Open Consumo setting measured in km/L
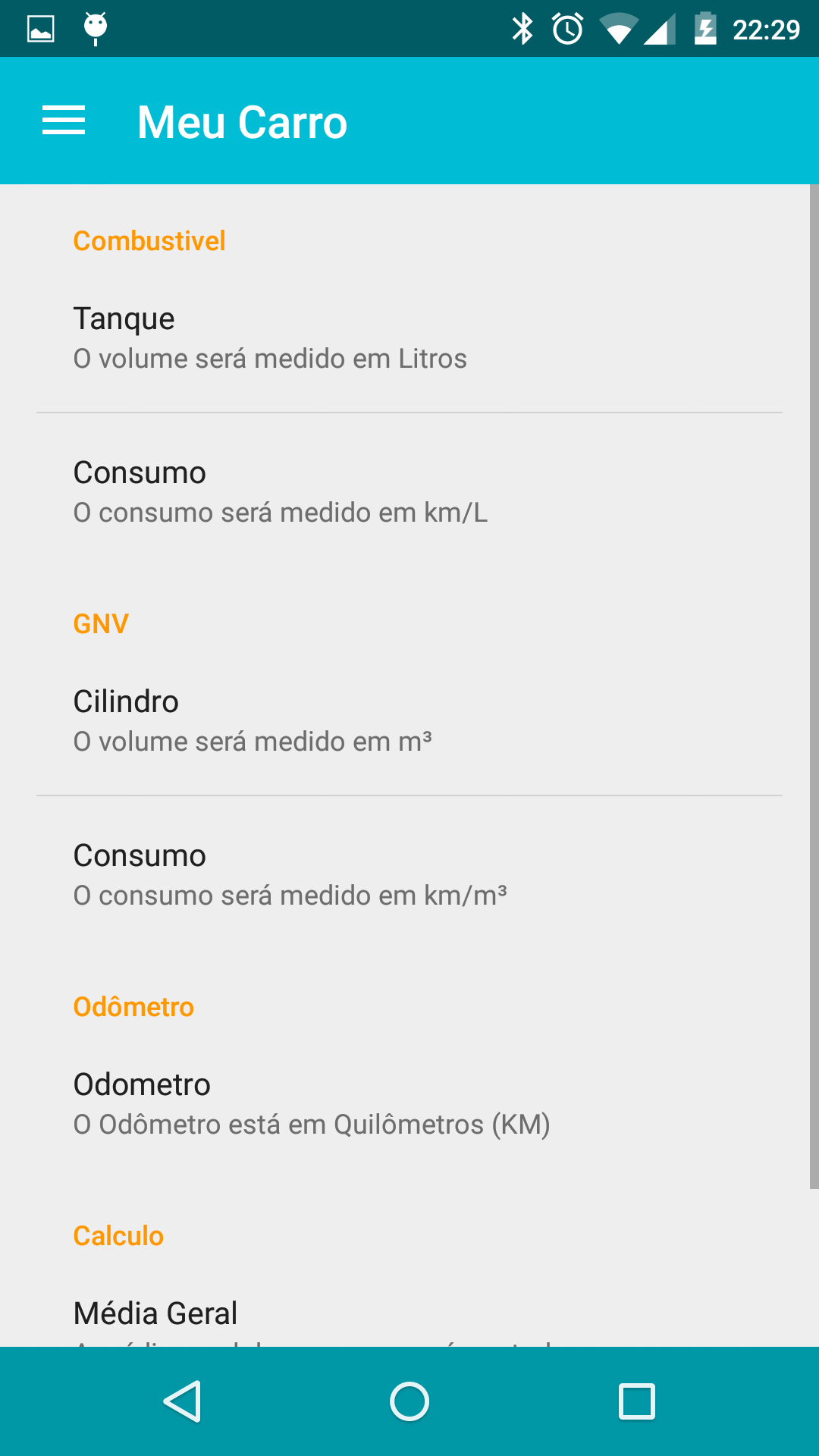819x1456 pixels. [409, 492]
